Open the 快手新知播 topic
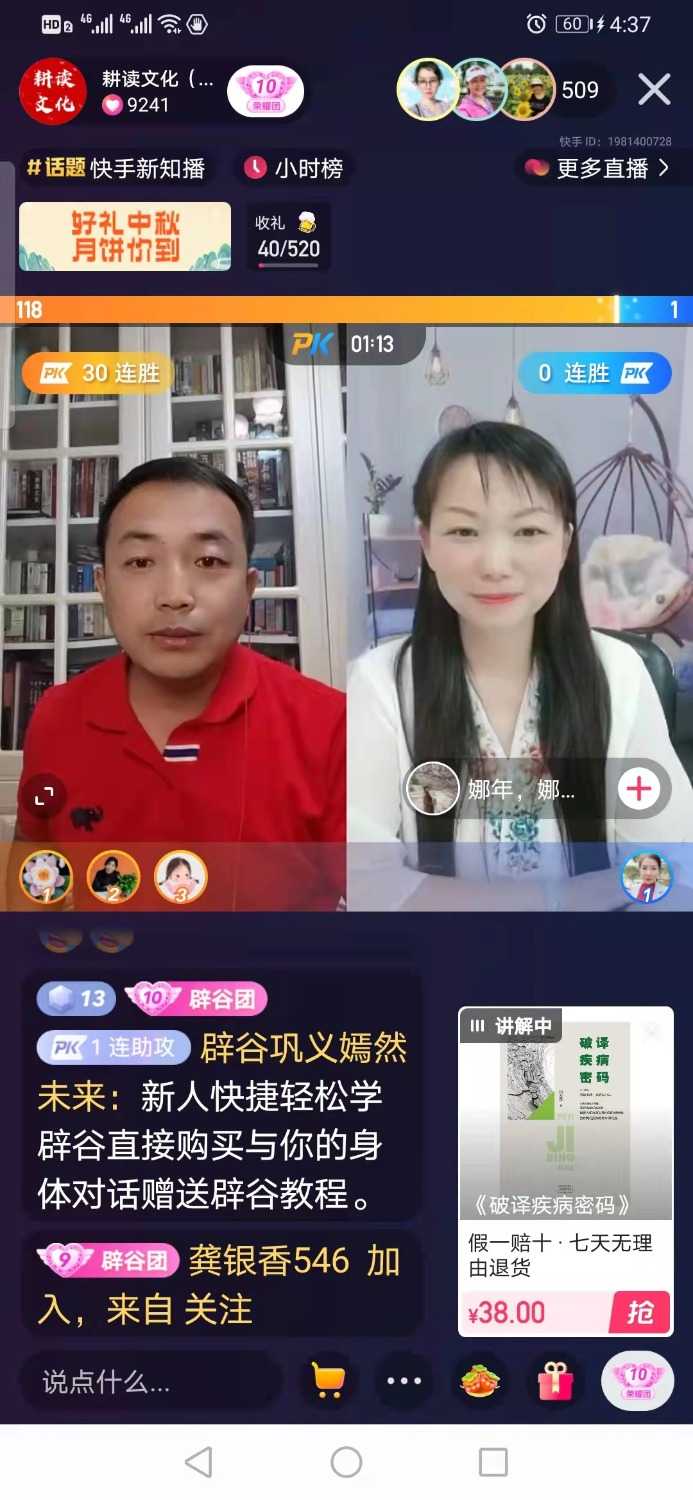The height and width of the screenshot is (1500, 693). 117,168
